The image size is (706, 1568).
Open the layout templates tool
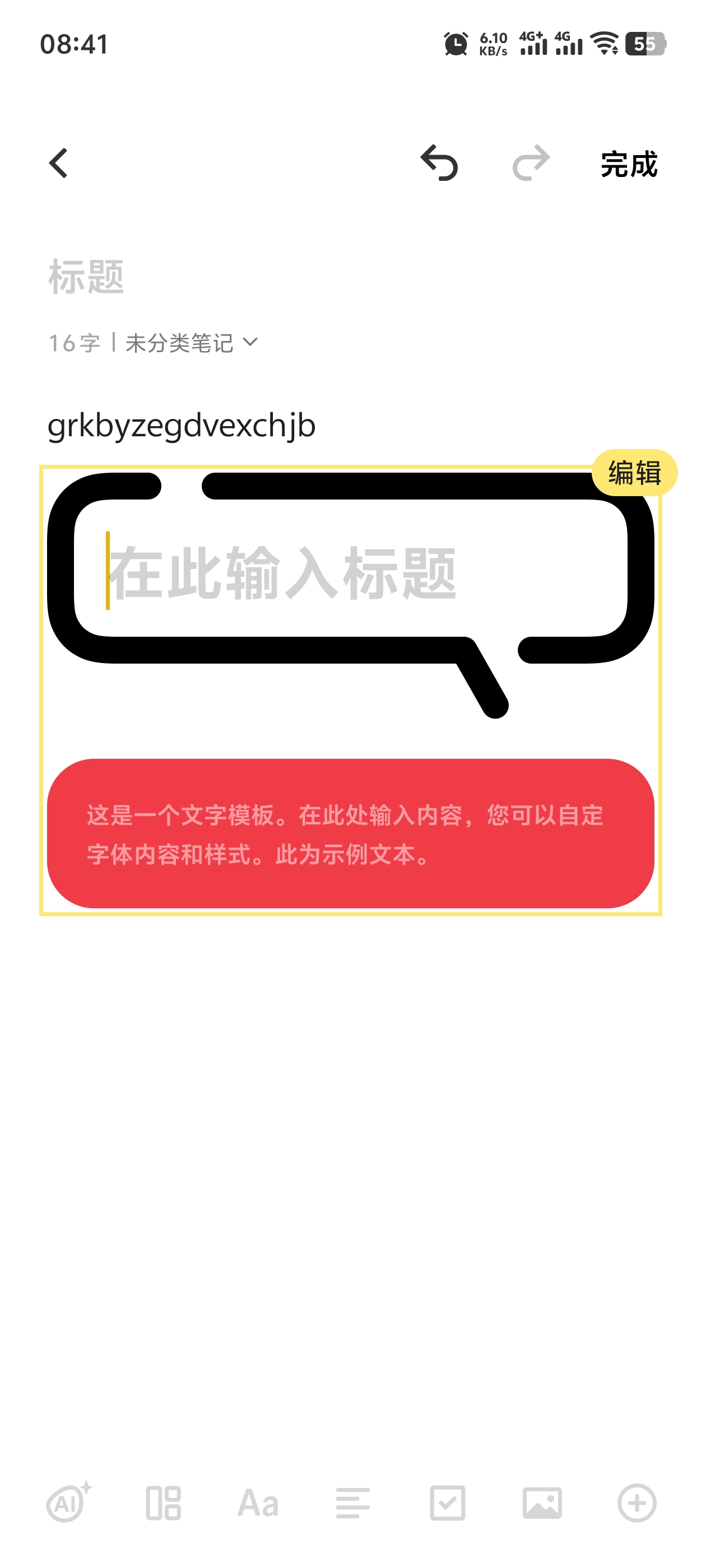pos(163,1504)
